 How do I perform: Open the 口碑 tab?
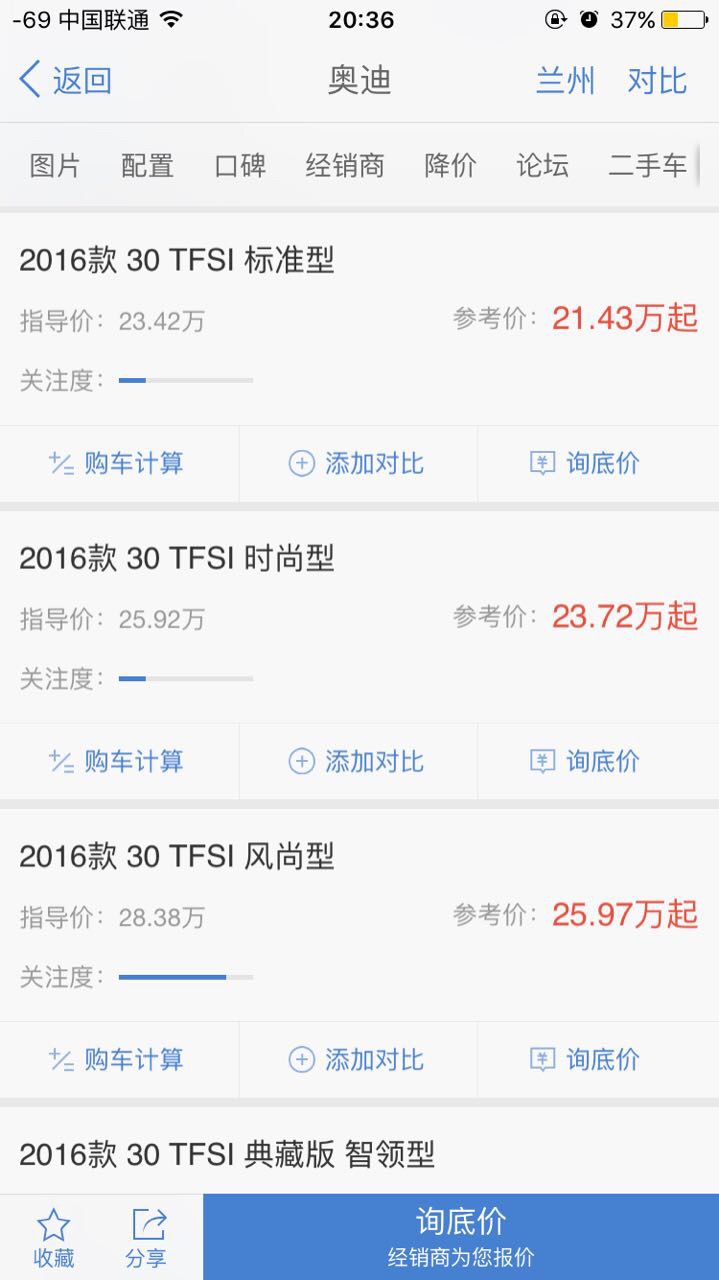[x=240, y=165]
